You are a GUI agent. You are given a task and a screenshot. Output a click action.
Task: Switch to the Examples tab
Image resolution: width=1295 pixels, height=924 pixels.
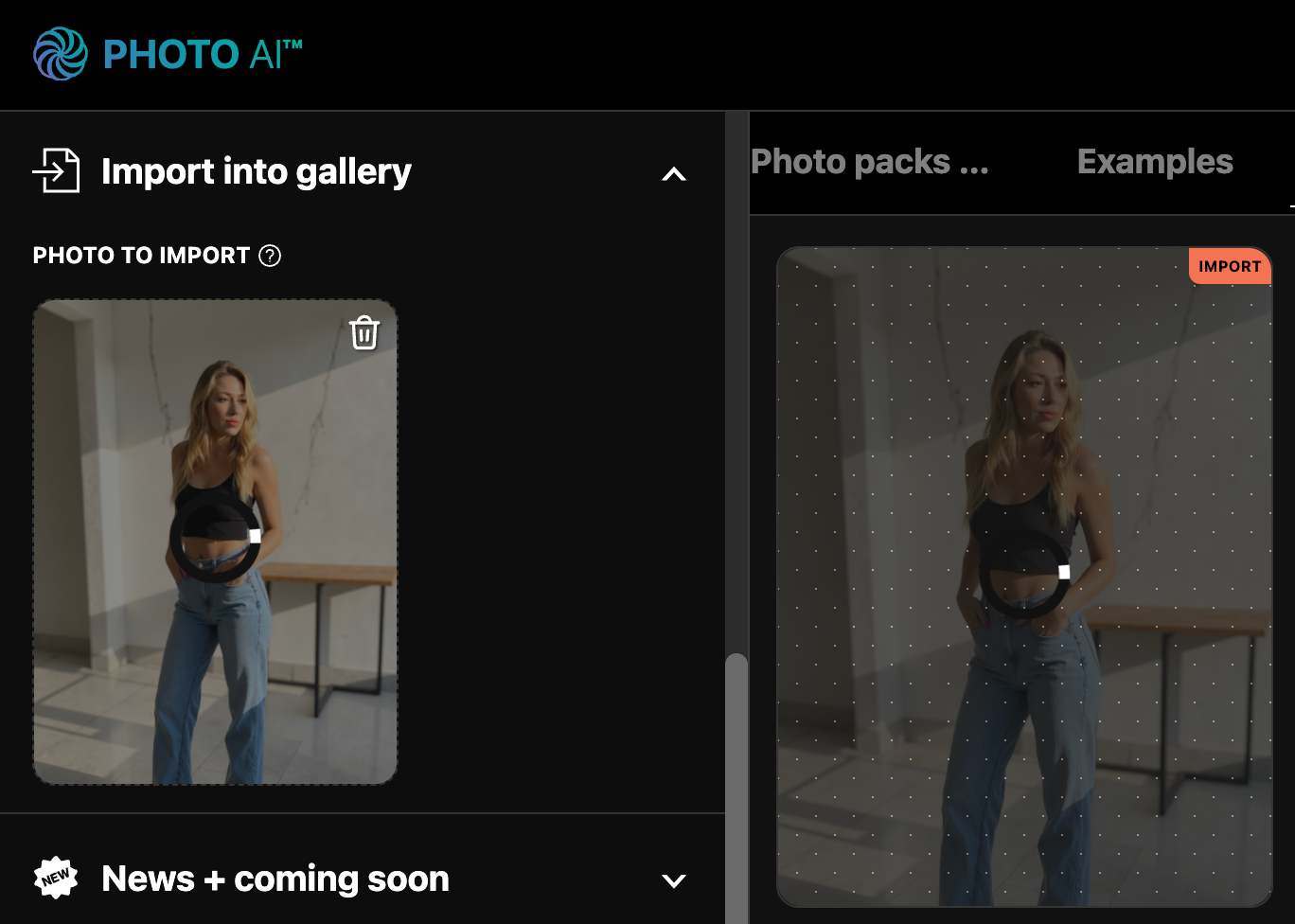point(1155,163)
